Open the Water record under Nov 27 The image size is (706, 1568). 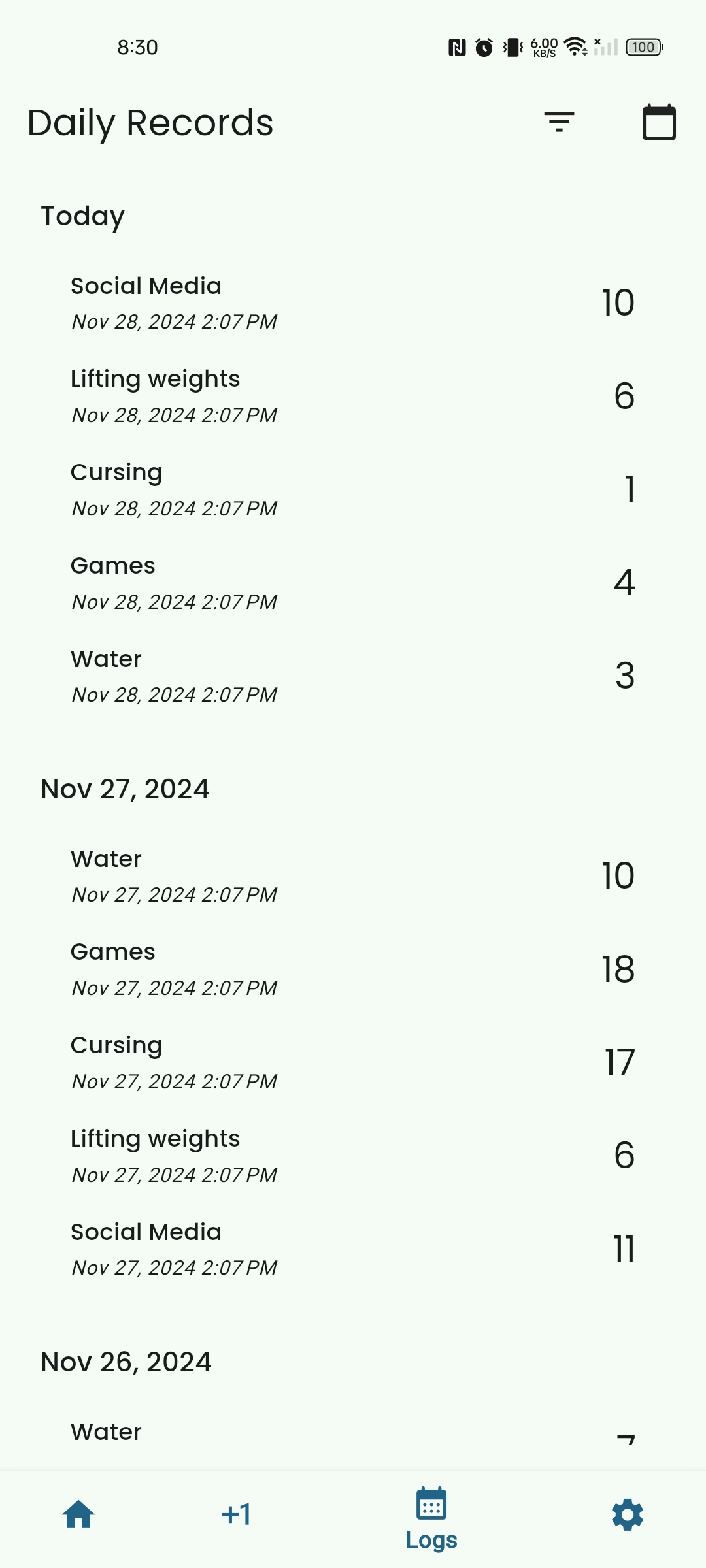click(x=106, y=858)
